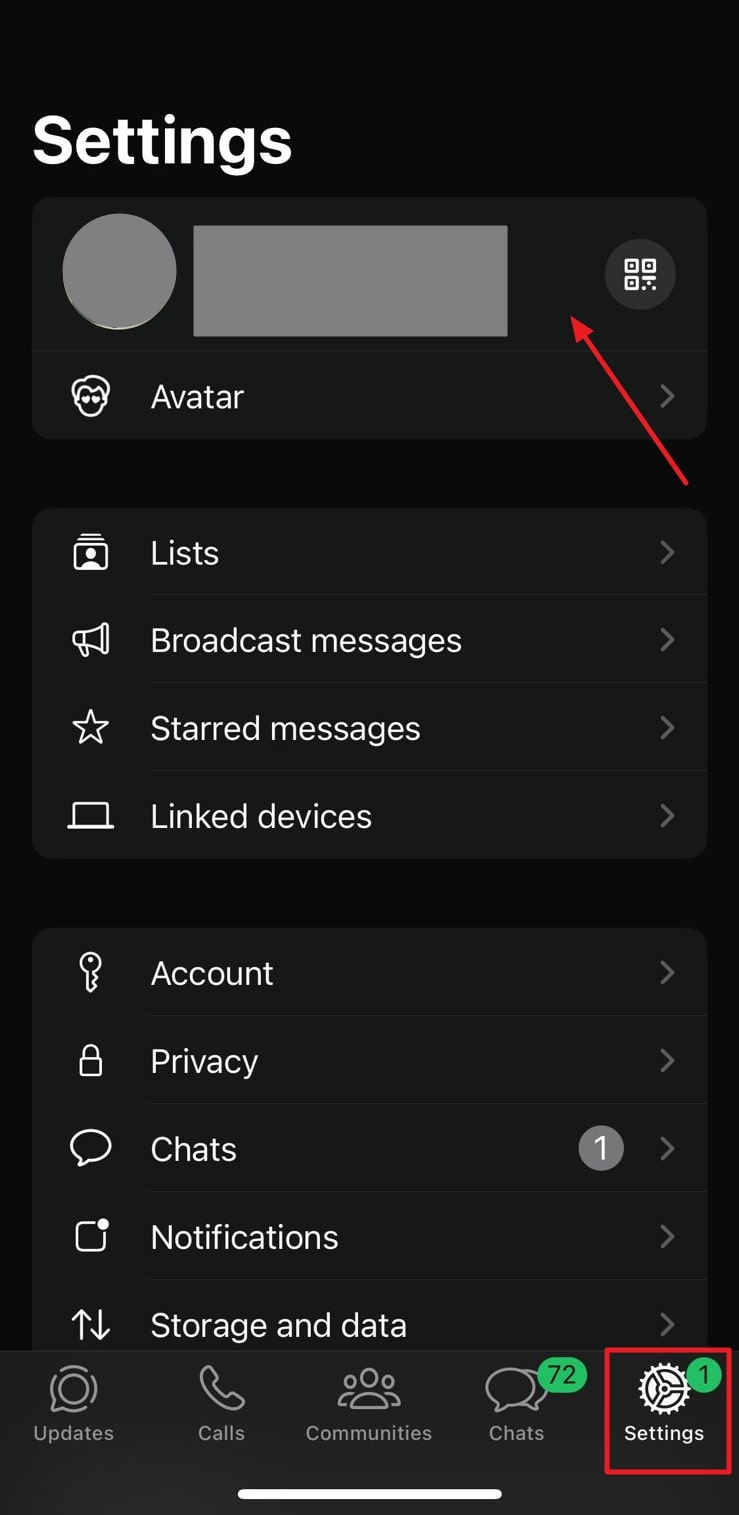Open Linked devices

(369, 816)
